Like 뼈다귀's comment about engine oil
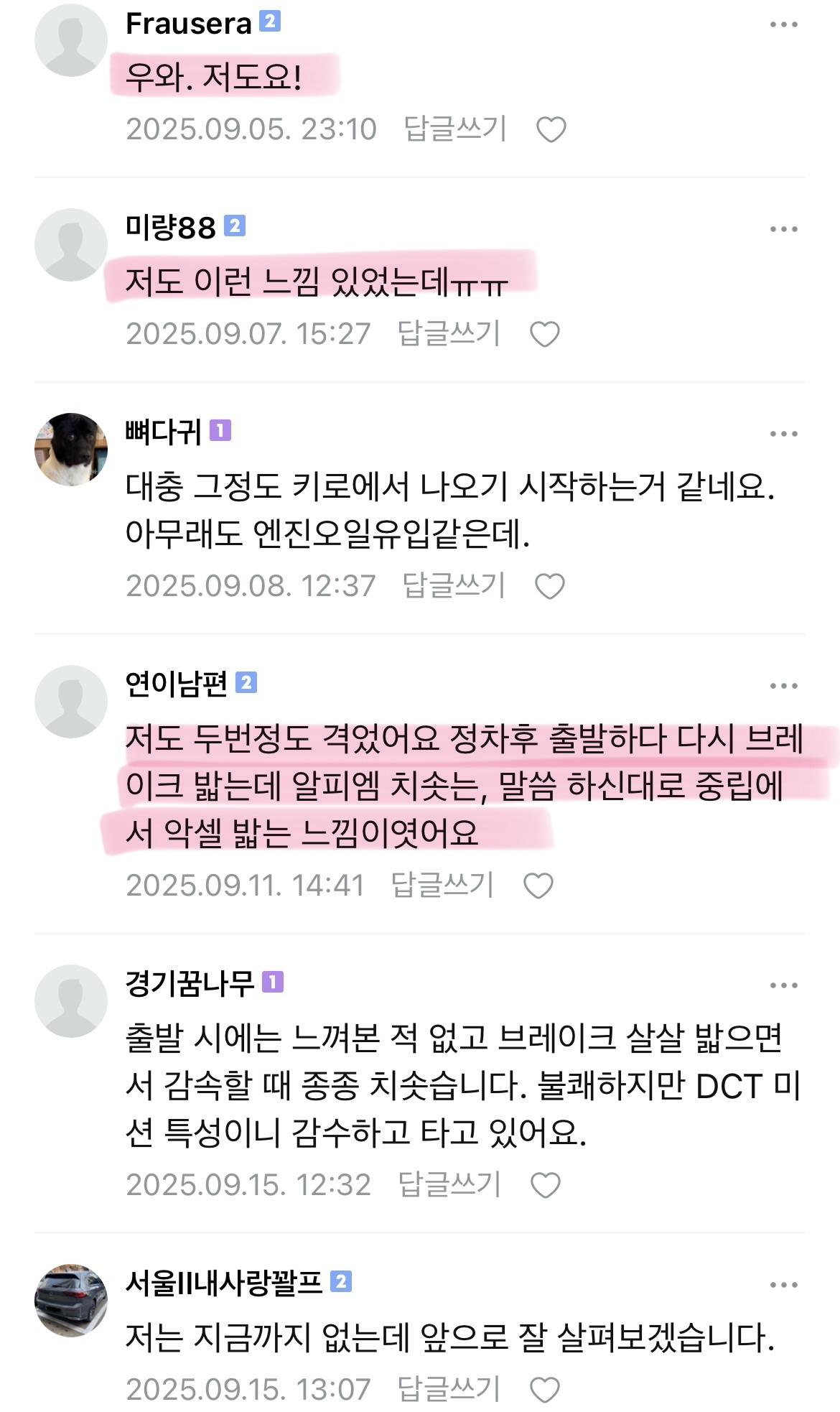This screenshot has height=1412, width=840. point(550,587)
